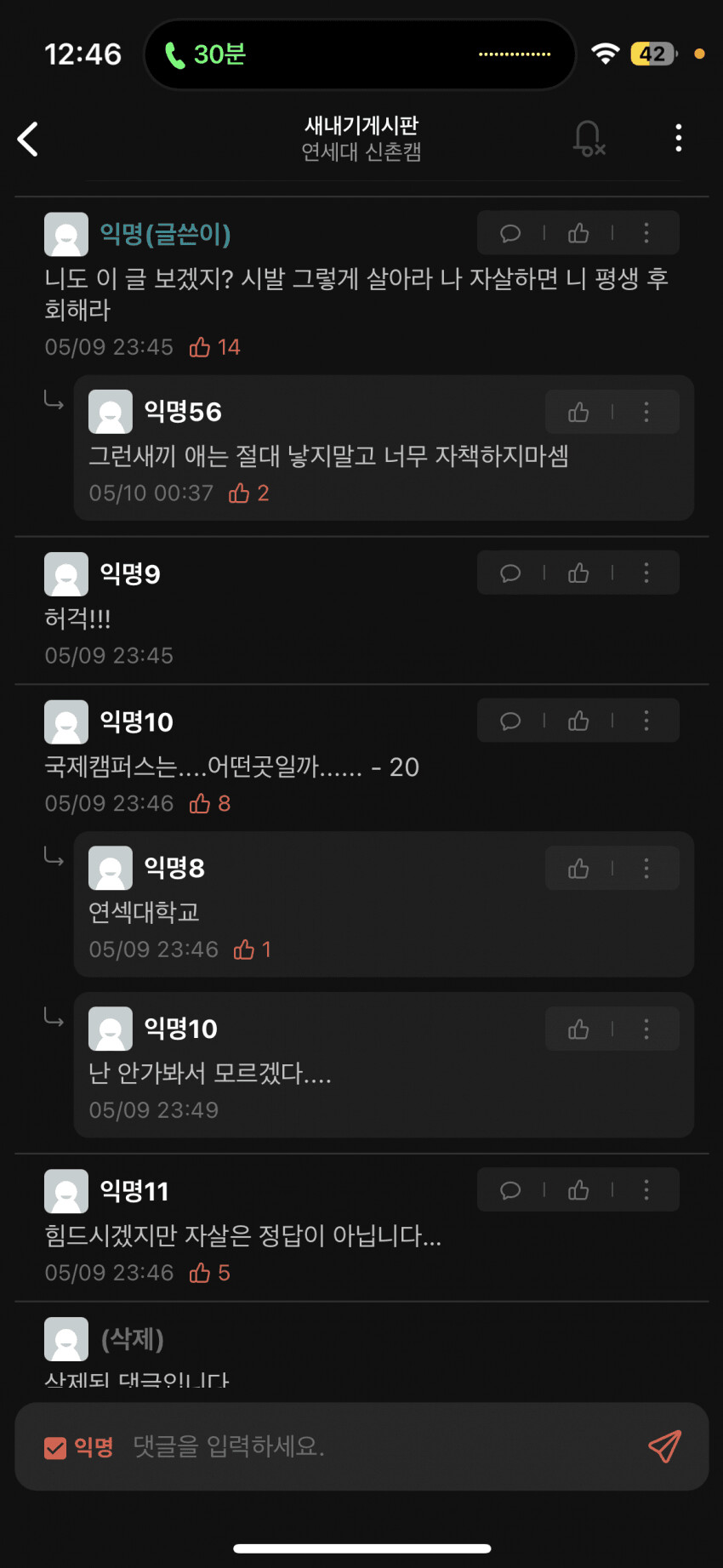The width and height of the screenshot is (723, 1568).
Task: Like 익명10's 난 안가봐서 reply
Action: [x=578, y=1029]
